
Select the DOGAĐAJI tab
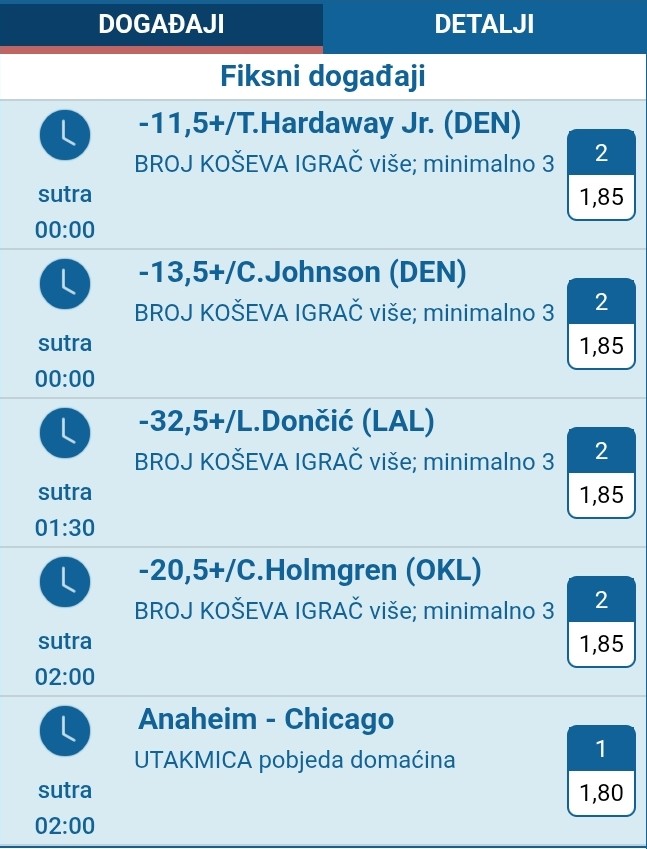pyautogui.click(x=161, y=25)
